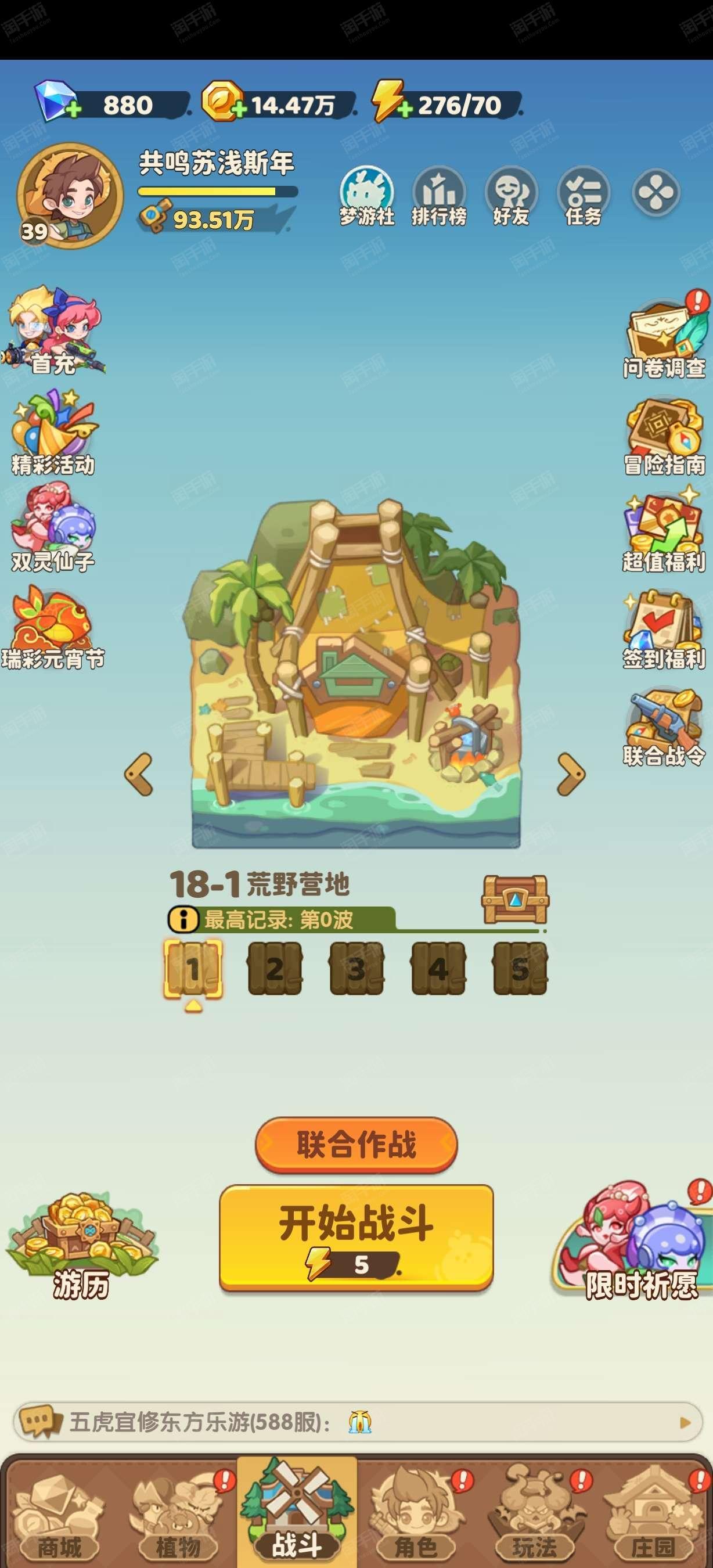This screenshot has width=713, height=1568.
Task: Open the 排行榜 leaderboard
Action: (438, 197)
